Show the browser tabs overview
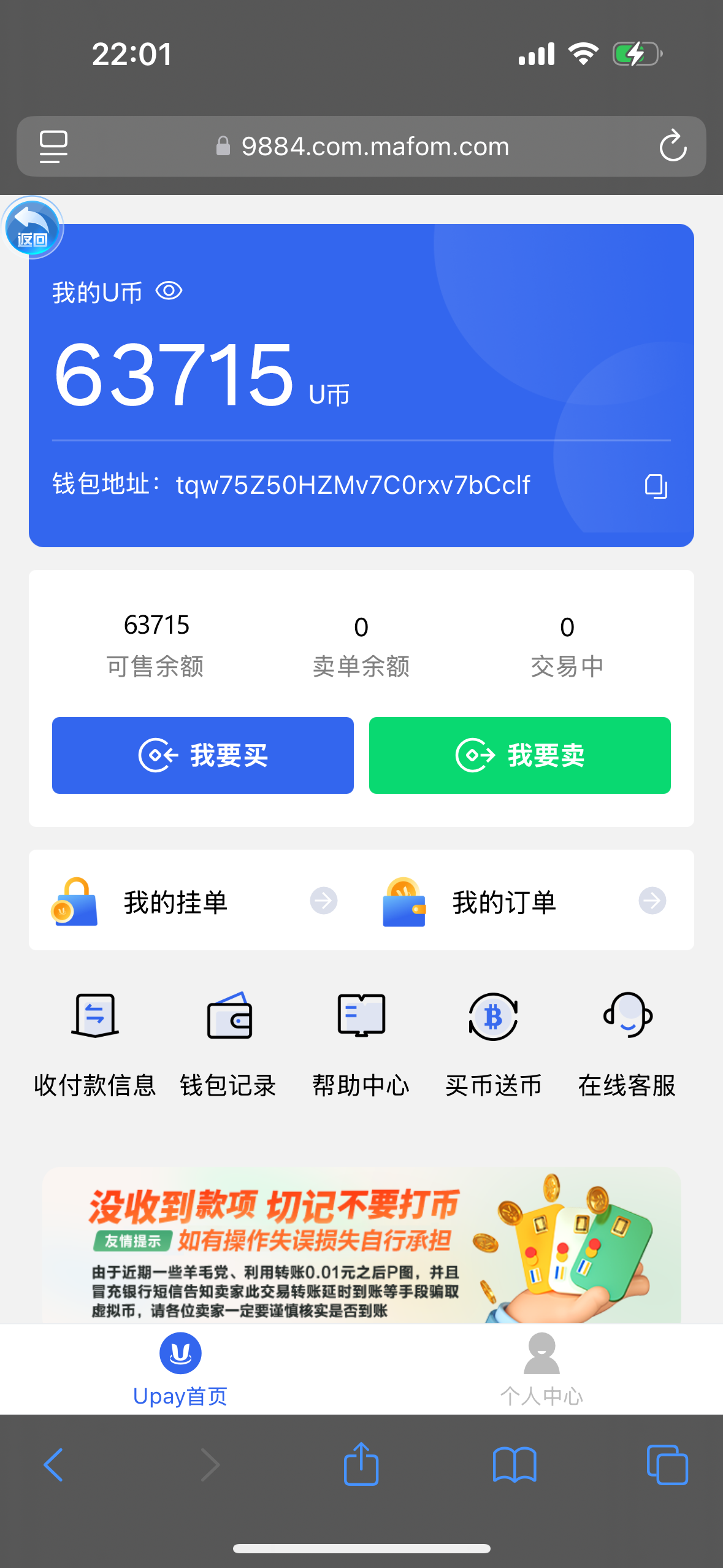Screen dimensions: 723x1568 [667, 1464]
